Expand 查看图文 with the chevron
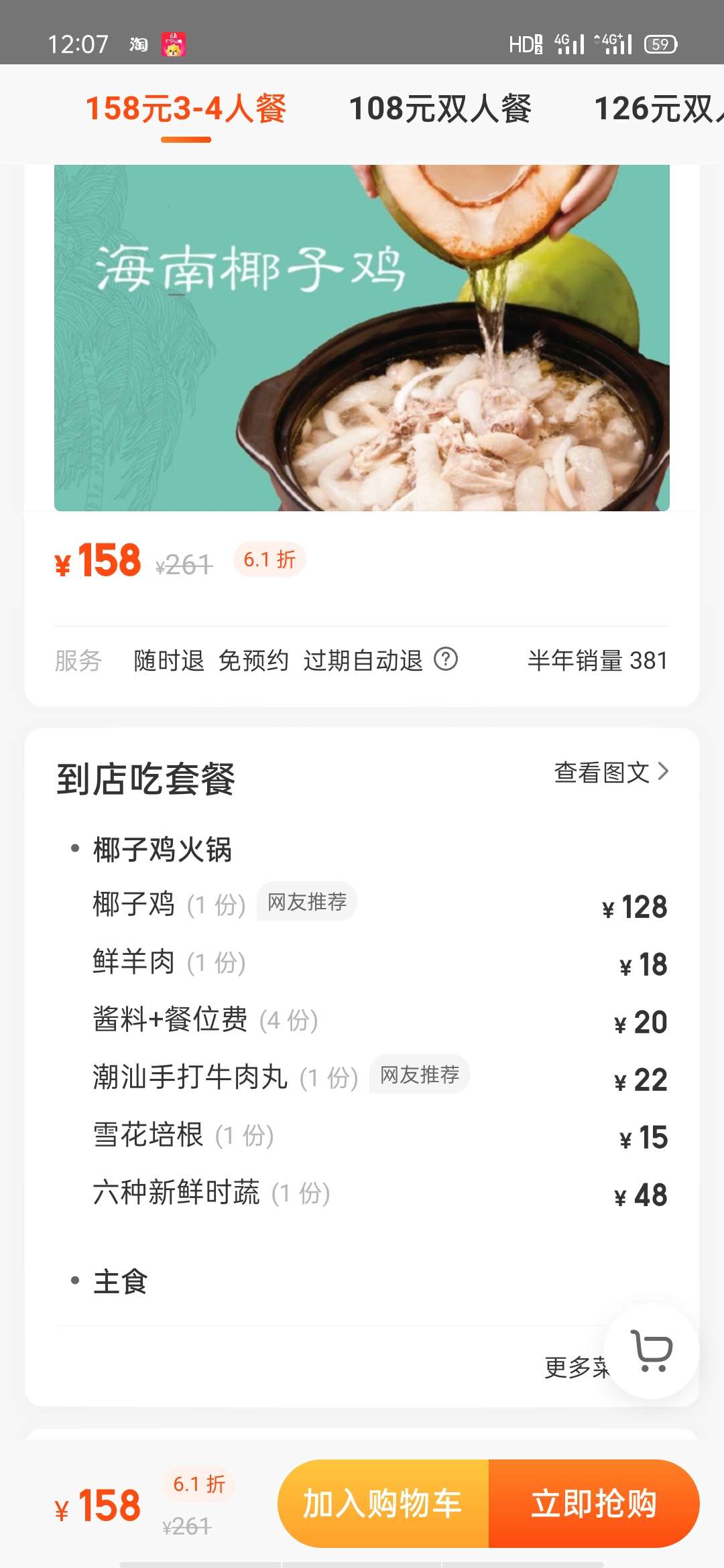The image size is (724, 1568). tap(611, 772)
